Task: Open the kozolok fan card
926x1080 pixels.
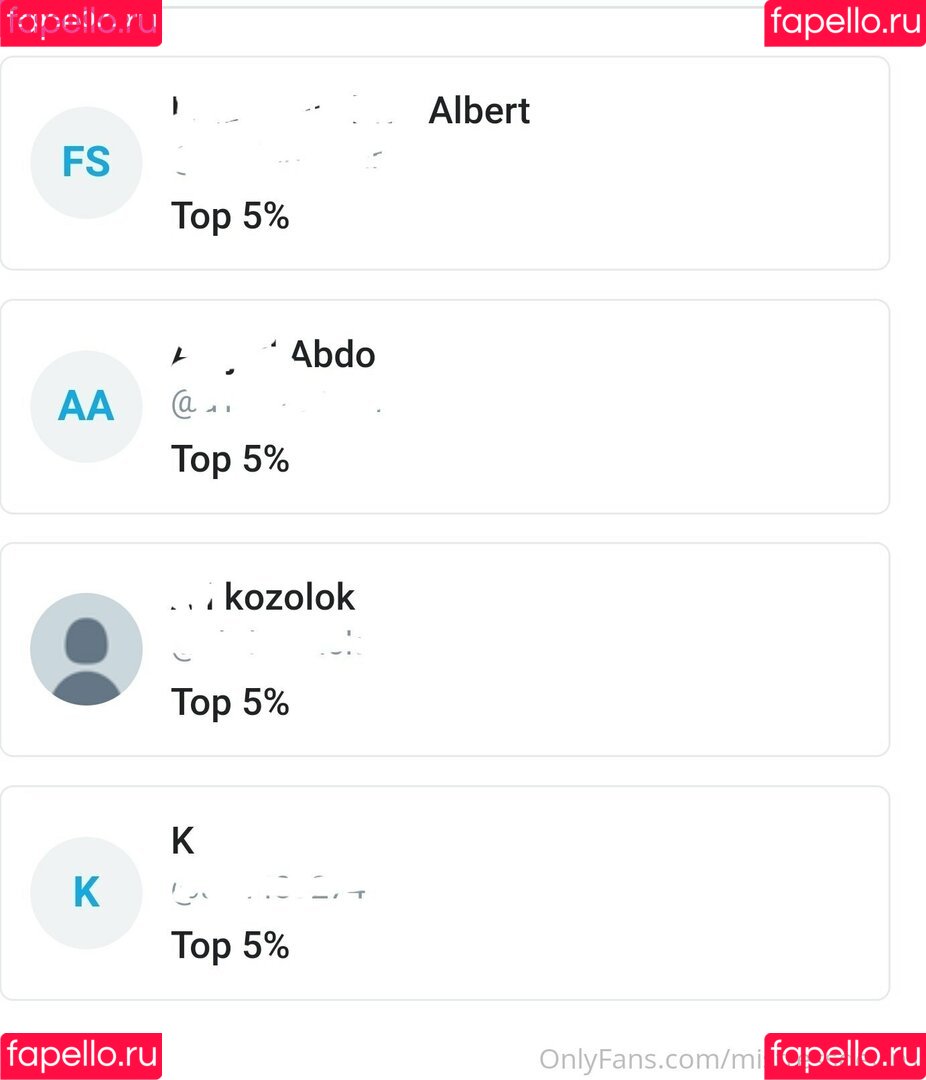Action: tap(444, 649)
